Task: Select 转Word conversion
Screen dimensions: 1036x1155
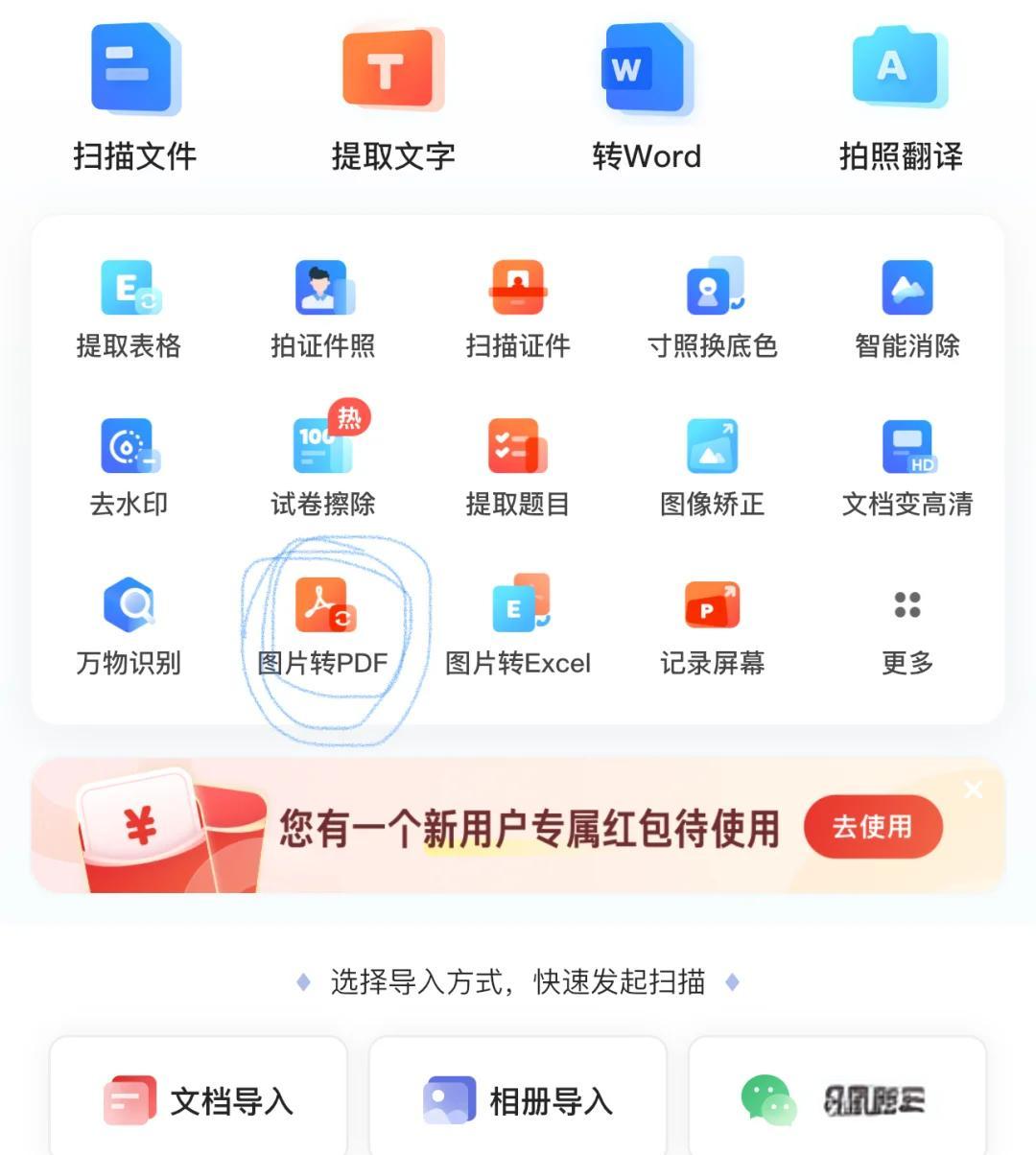Action: point(646,98)
